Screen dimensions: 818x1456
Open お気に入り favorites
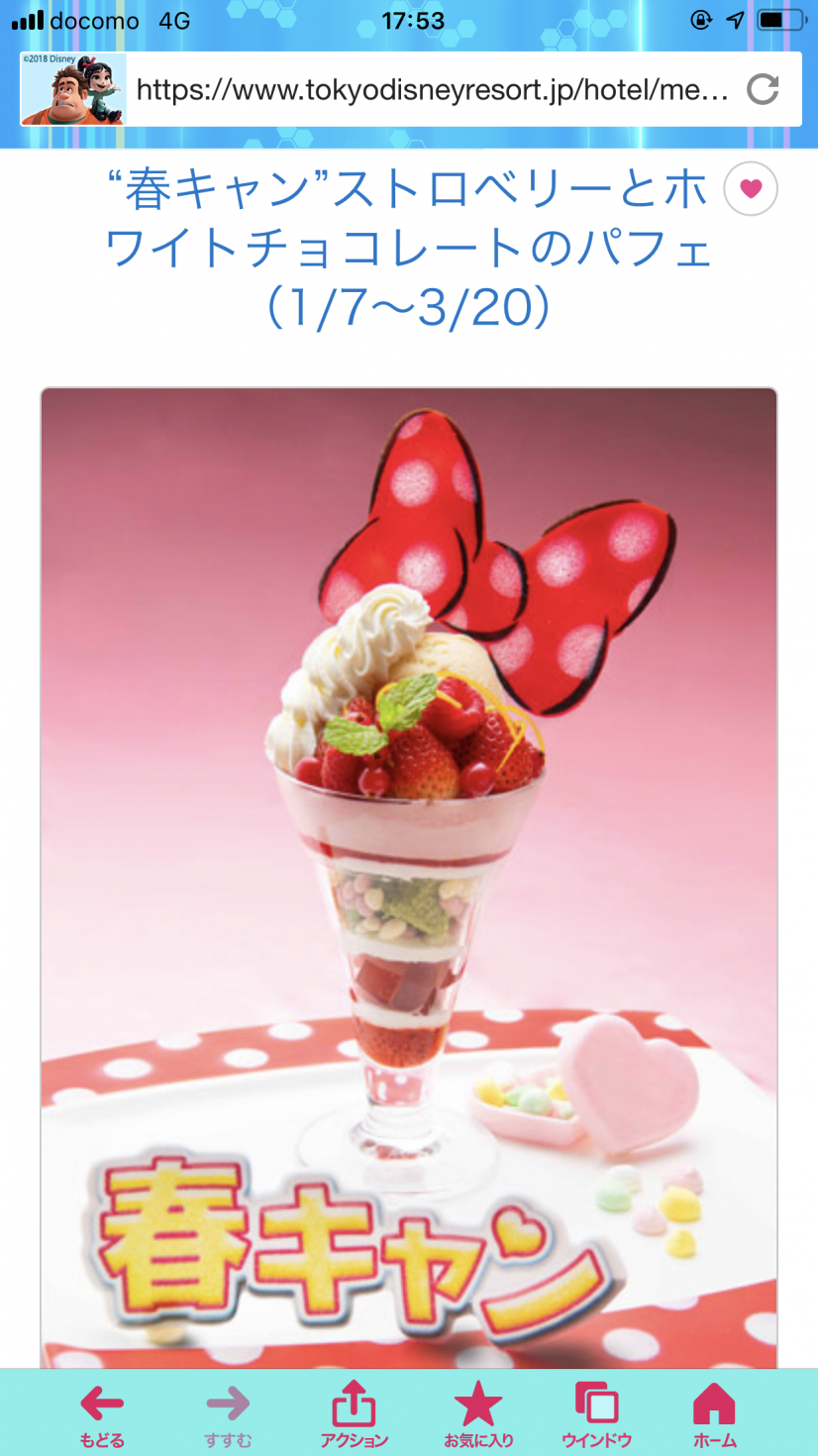tap(478, 1413)
